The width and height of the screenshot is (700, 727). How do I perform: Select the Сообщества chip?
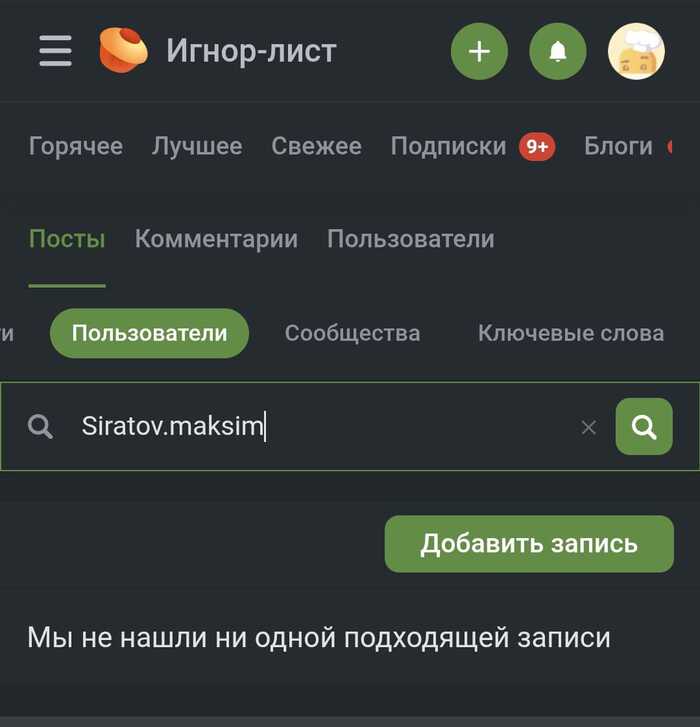pyautogui.click(x=352, y=333)
